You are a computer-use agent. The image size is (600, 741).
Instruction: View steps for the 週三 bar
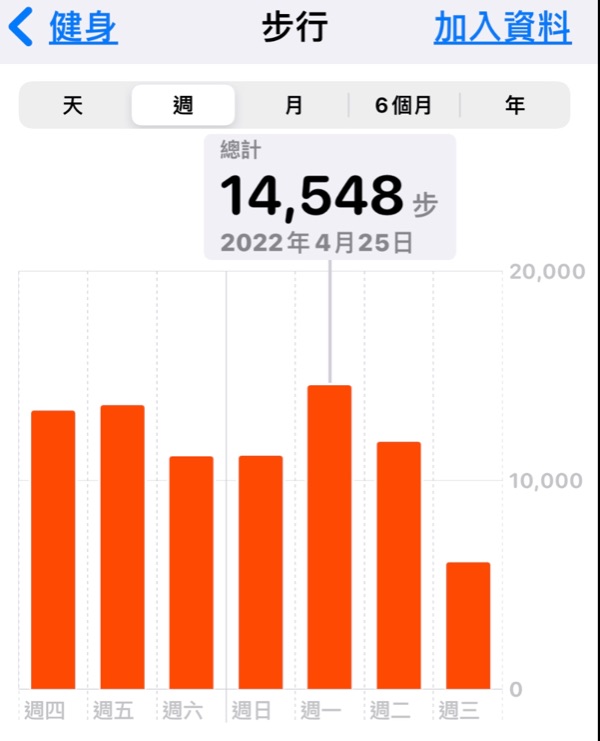[x=468, y=625]
